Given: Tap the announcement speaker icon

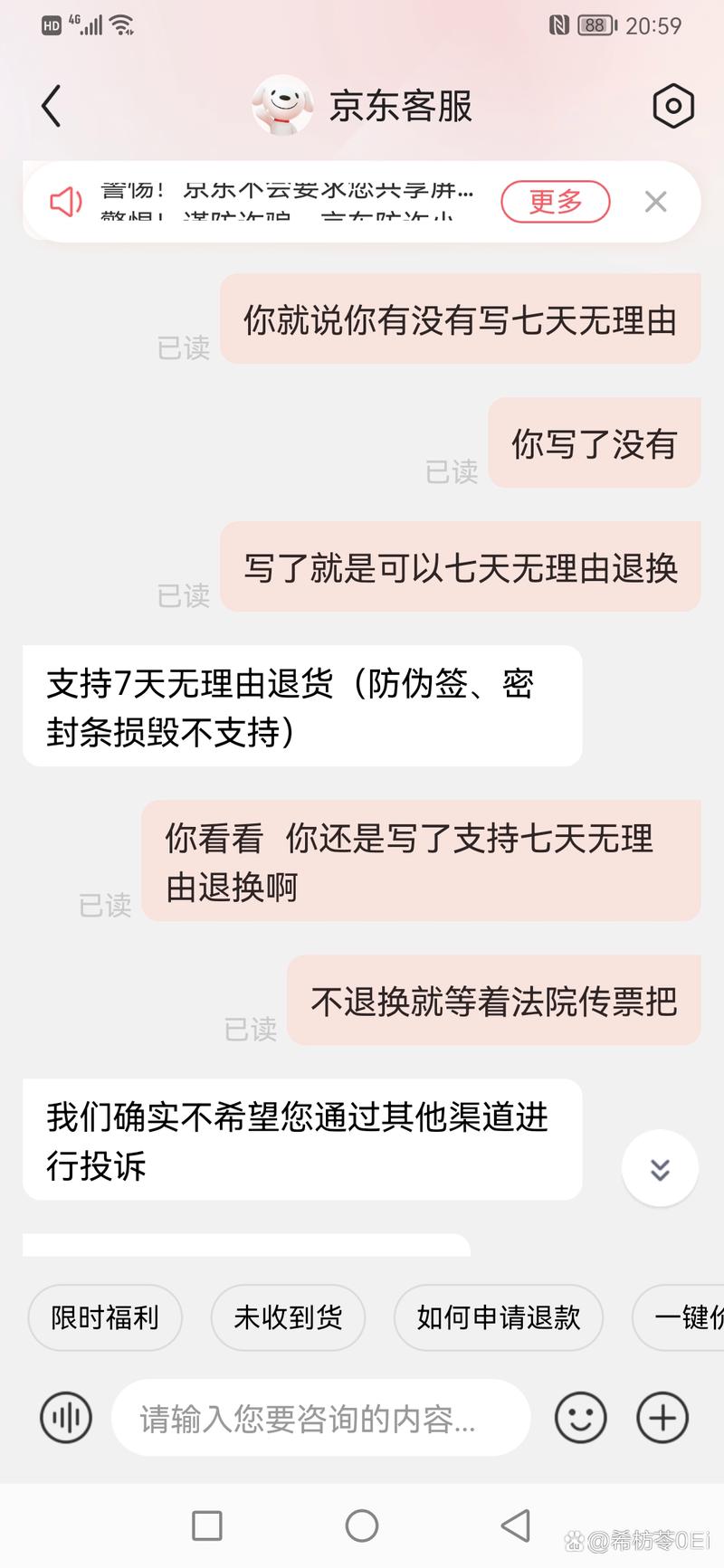Looking at the screenshot, I should (x=64, y=201).
